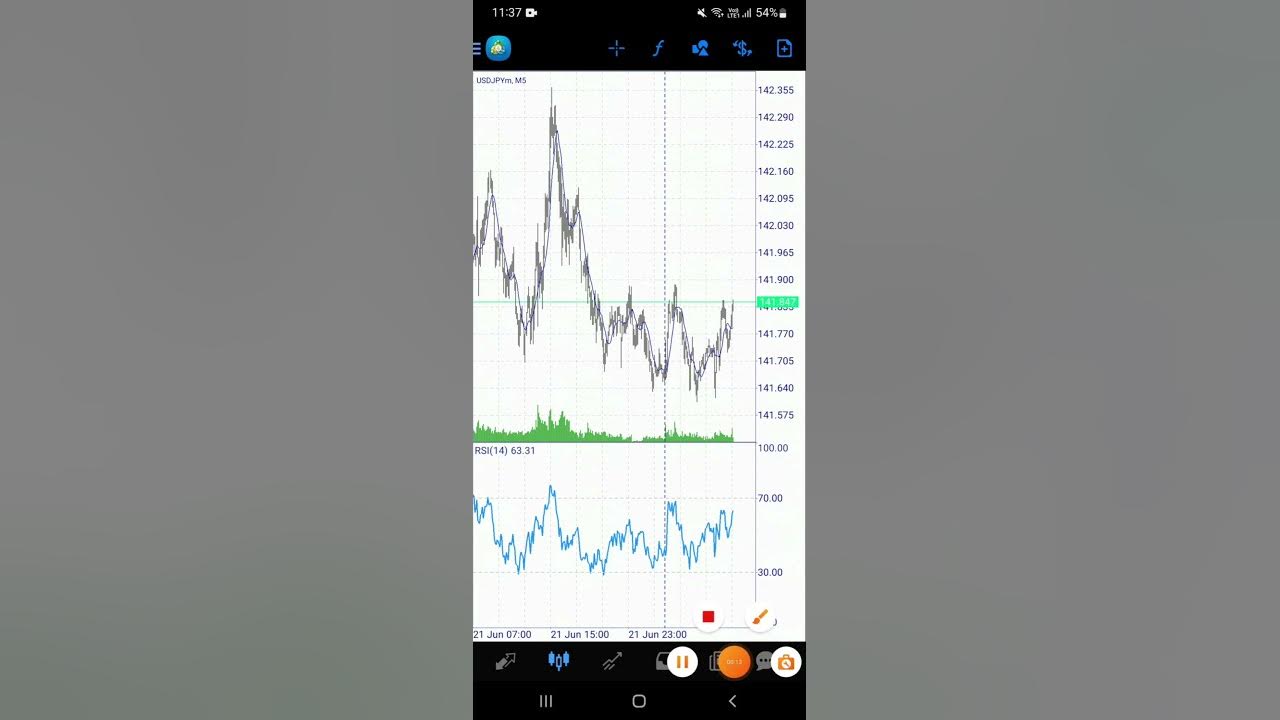Switch to the Quotes tab
This screenshot has width=1280, height=720.
tap(505, 661)
